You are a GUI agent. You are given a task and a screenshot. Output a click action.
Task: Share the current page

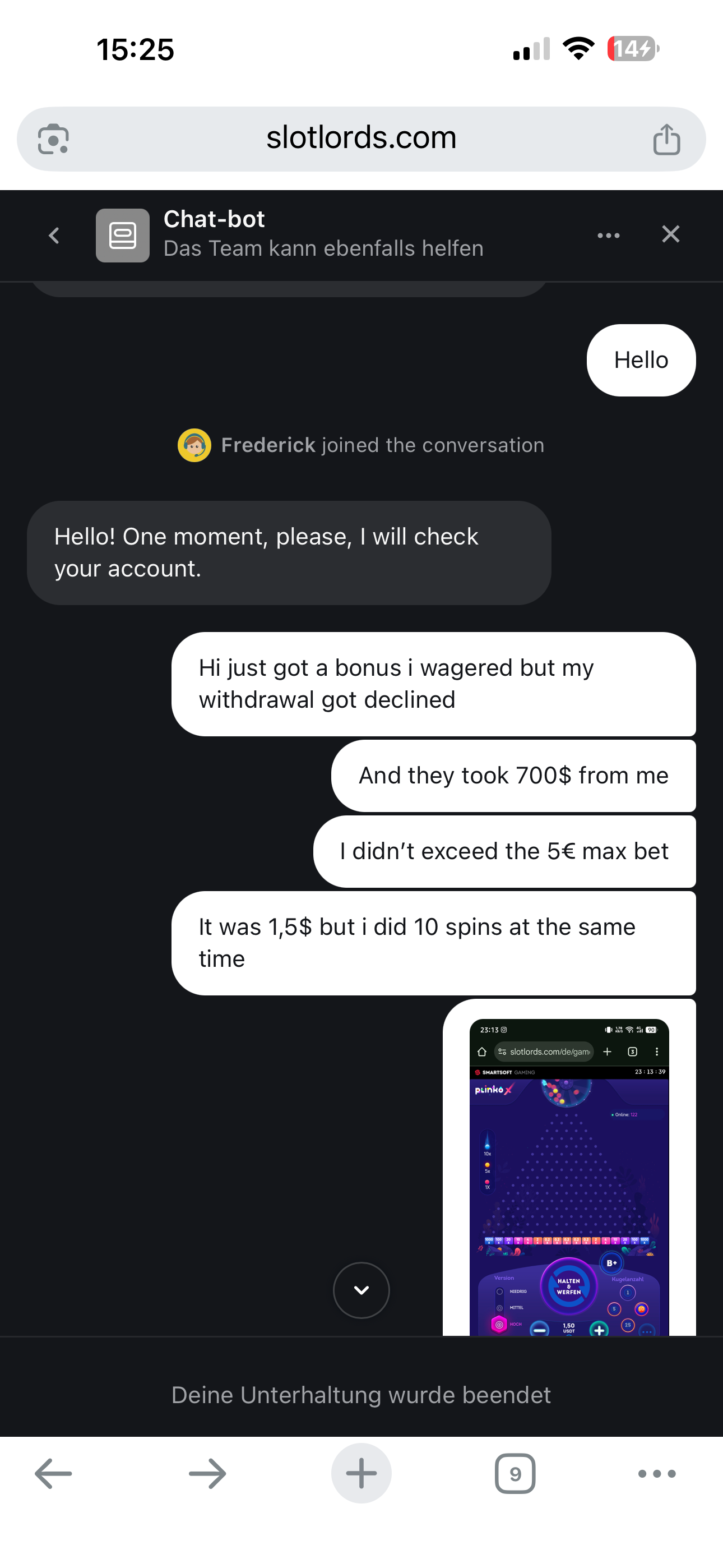(666, 140)
